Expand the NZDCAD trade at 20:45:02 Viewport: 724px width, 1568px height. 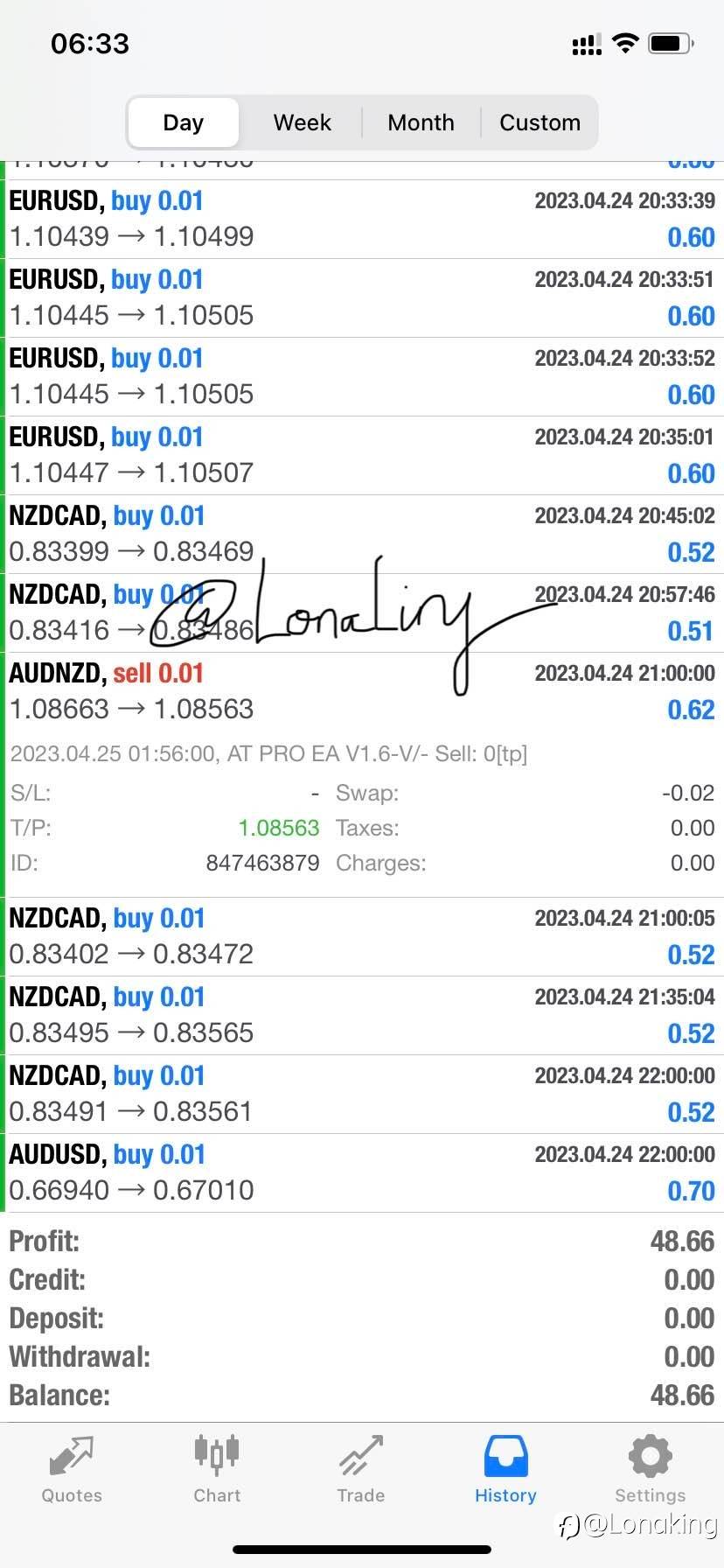[362, 534]
